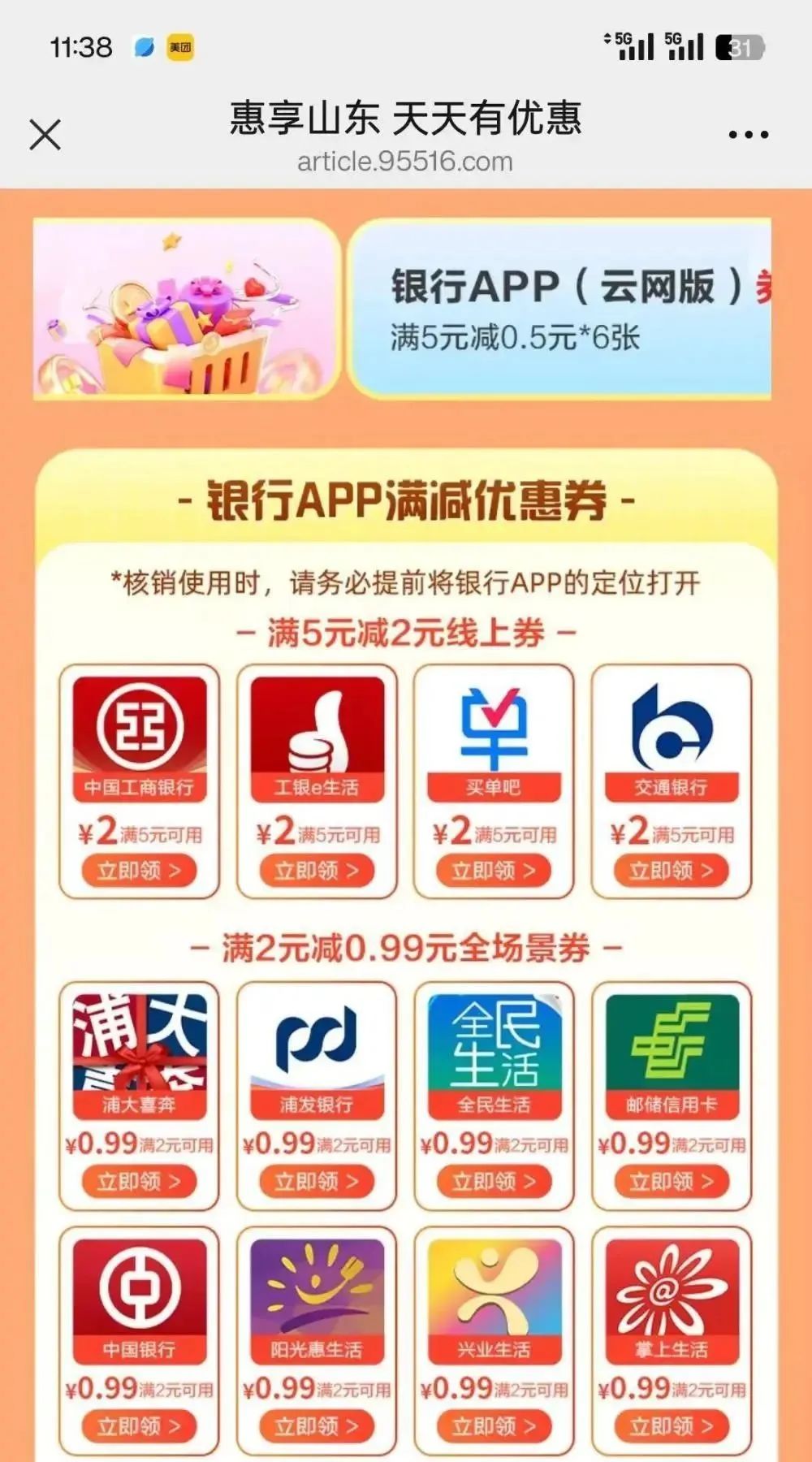Close the webview page
This screenshot has width=812, height=1462.
[x=45, y=135]
